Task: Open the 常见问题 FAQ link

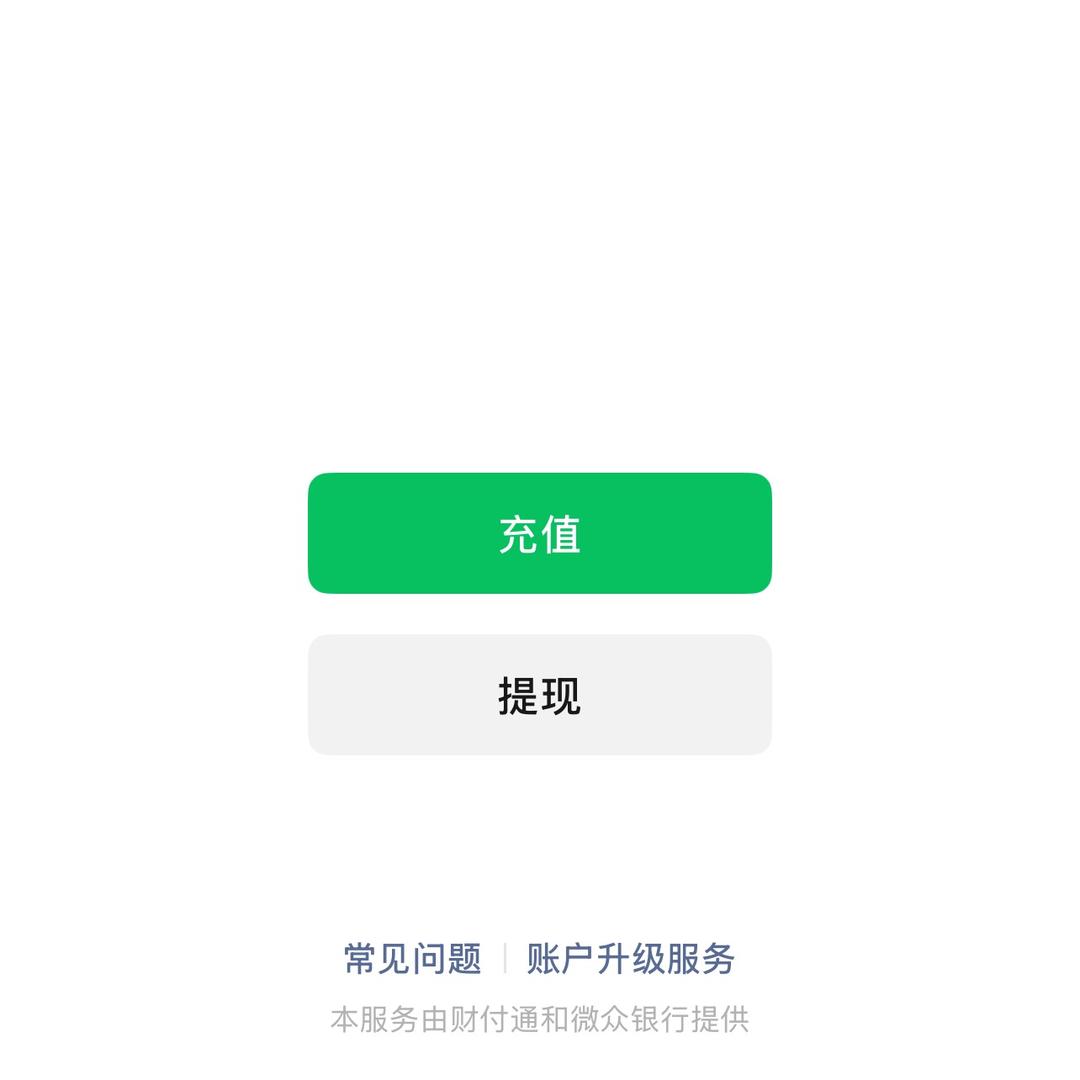Action: point(413,959)
